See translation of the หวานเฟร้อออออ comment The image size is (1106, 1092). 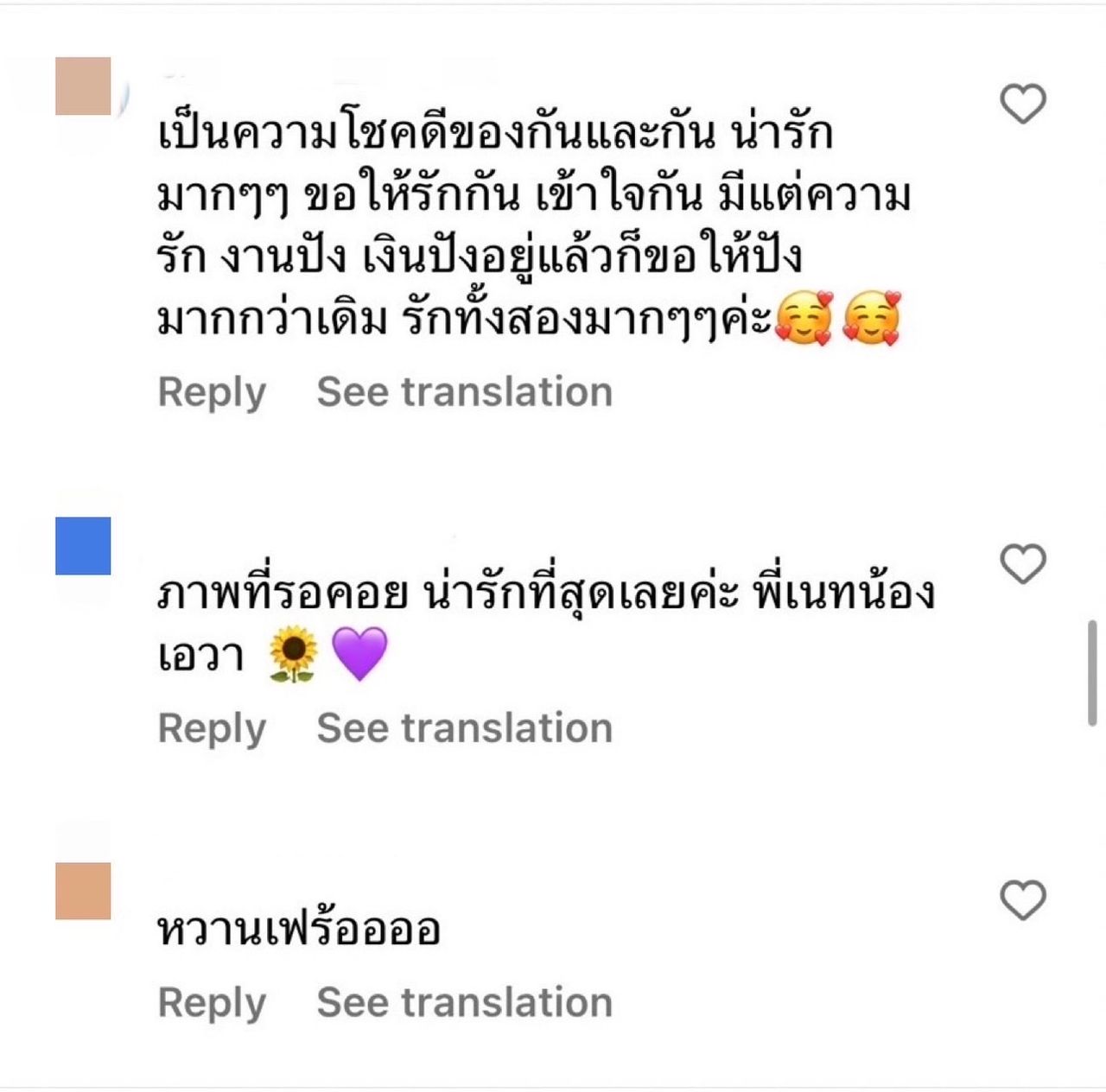[x=464, y=1002]
